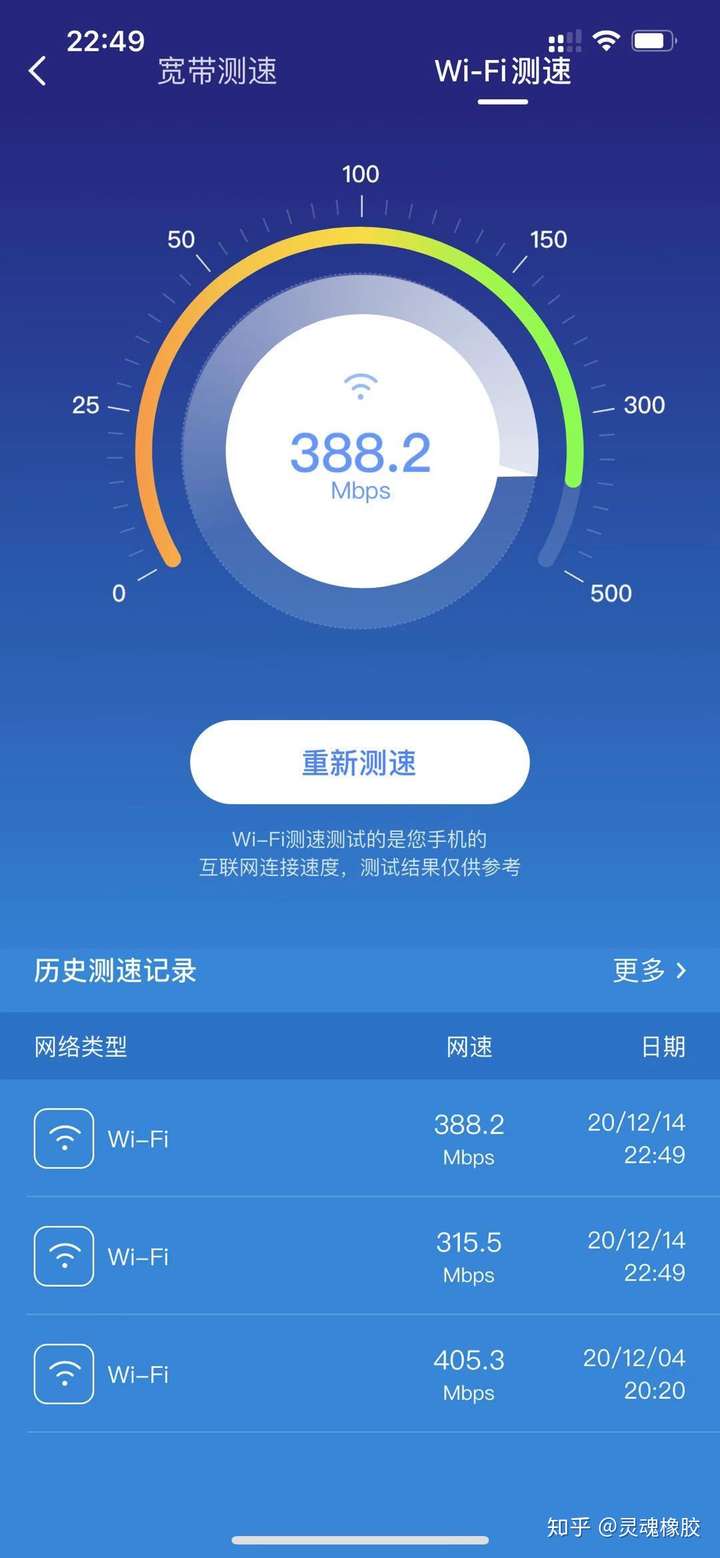The image size is (720, 1558).
Task: Tap the 重新测速 retest button
Action: click(x=360, y=762)
